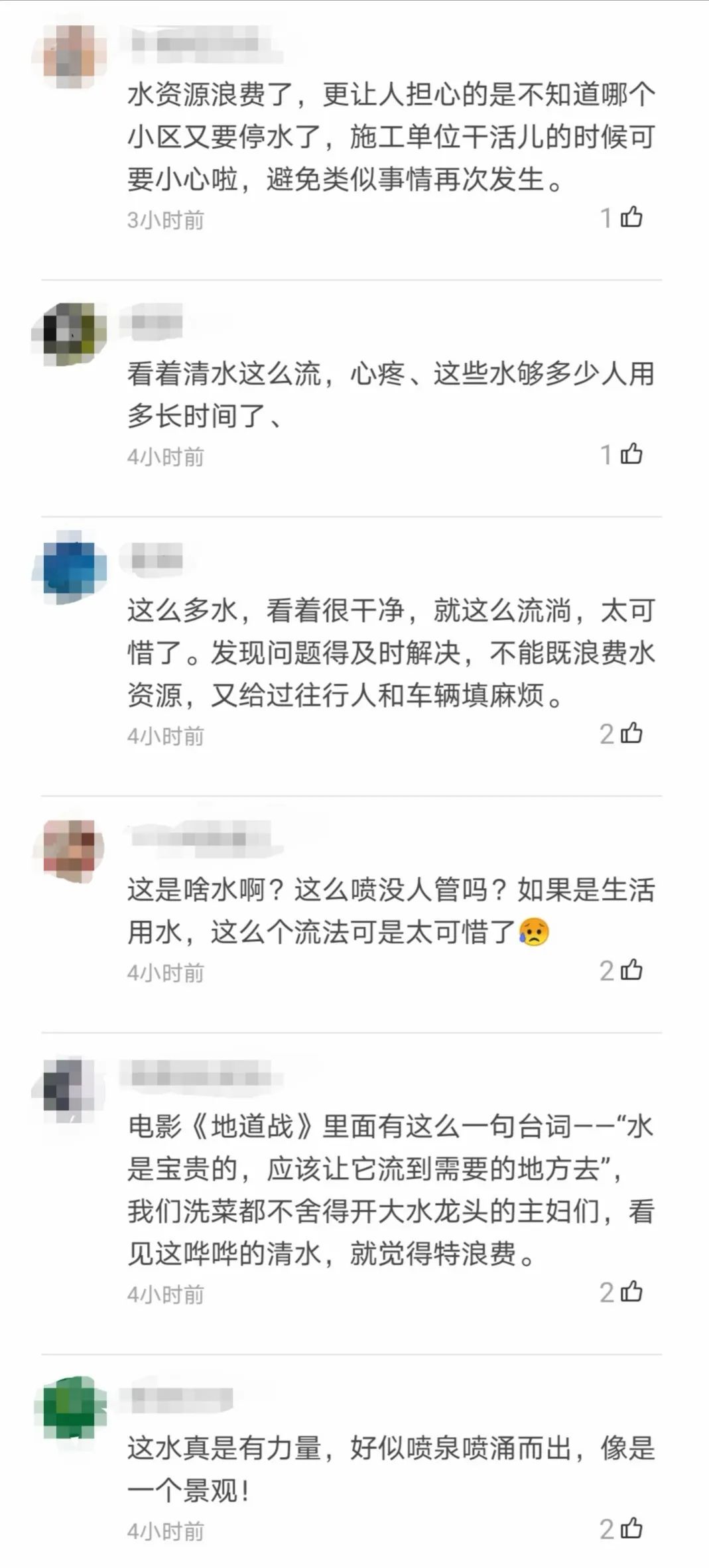Like the comment quoting 电影《地道战》
The height and width of the screenshot is (1568, 709).
point(631,1291)
